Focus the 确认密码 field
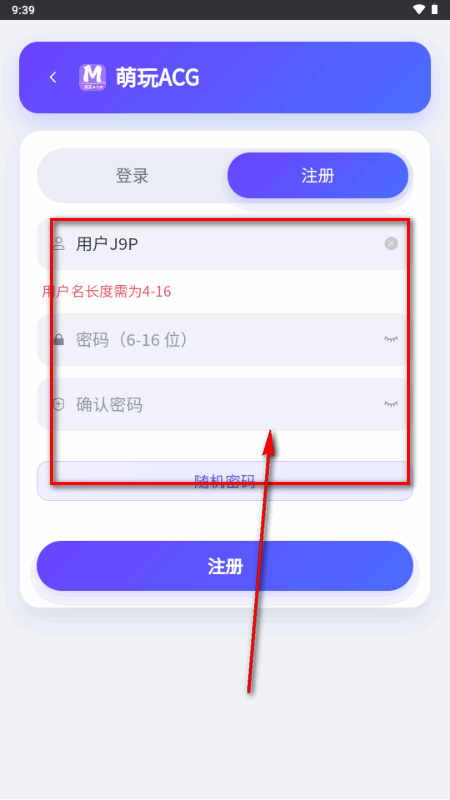 (x=224, y=405)
